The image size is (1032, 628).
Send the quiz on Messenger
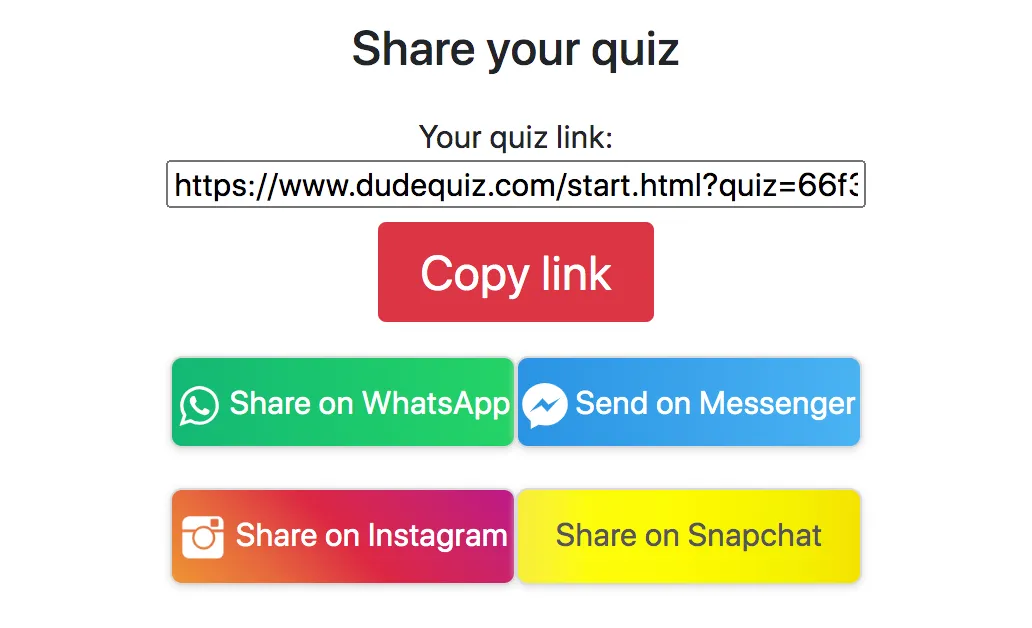click(x=689, y=402)
